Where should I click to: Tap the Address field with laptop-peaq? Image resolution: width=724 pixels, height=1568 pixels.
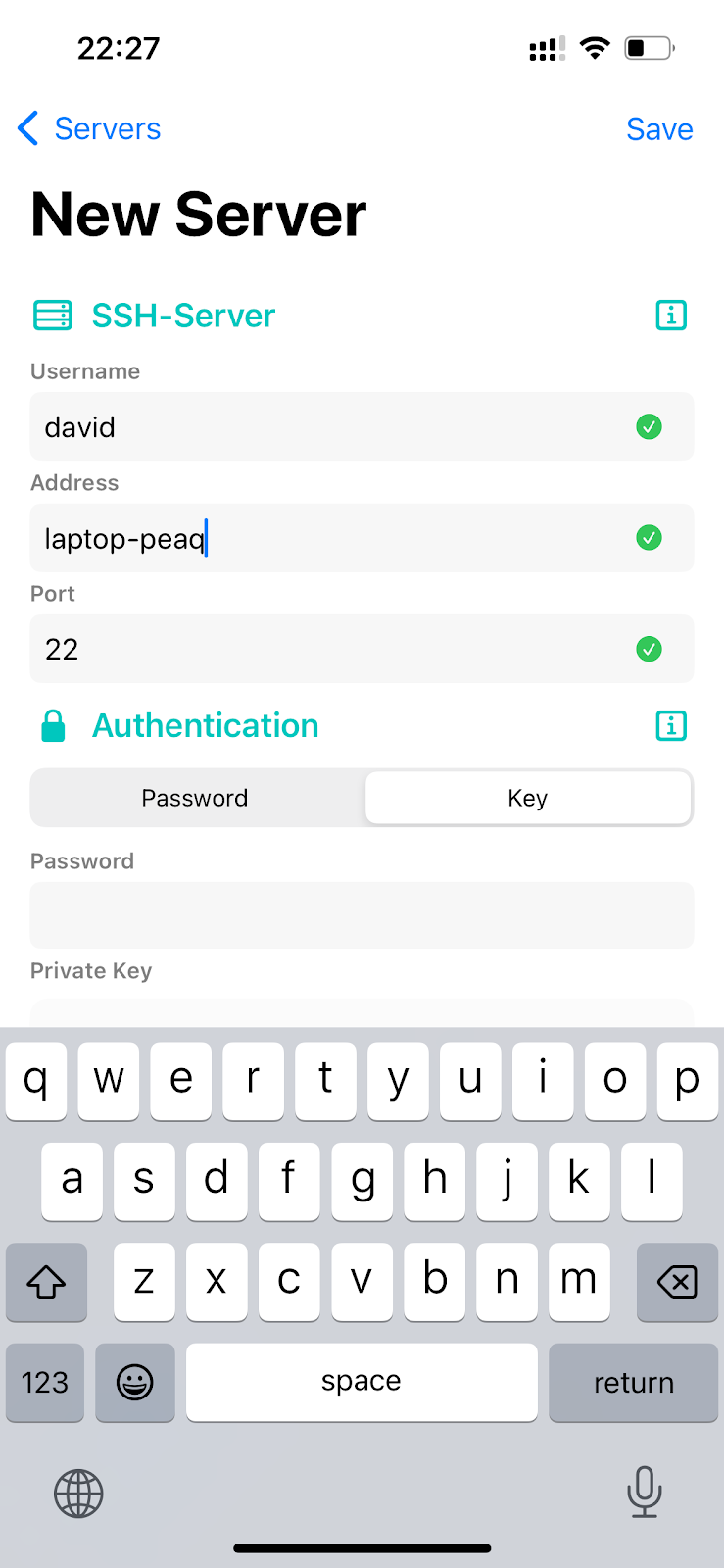point(333,538)
